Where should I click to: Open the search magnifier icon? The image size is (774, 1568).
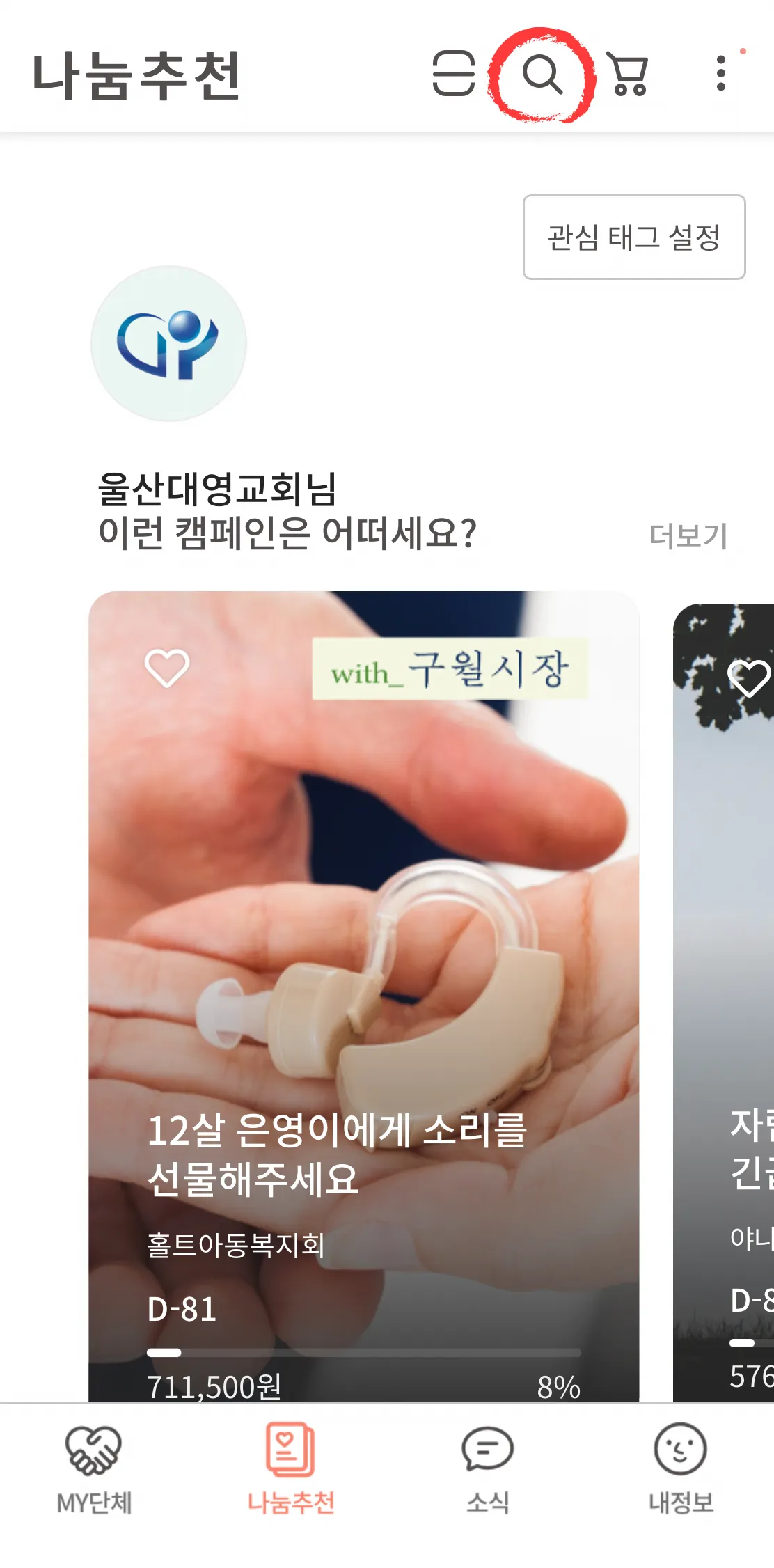pyautogui.click(x=542, y=74)
